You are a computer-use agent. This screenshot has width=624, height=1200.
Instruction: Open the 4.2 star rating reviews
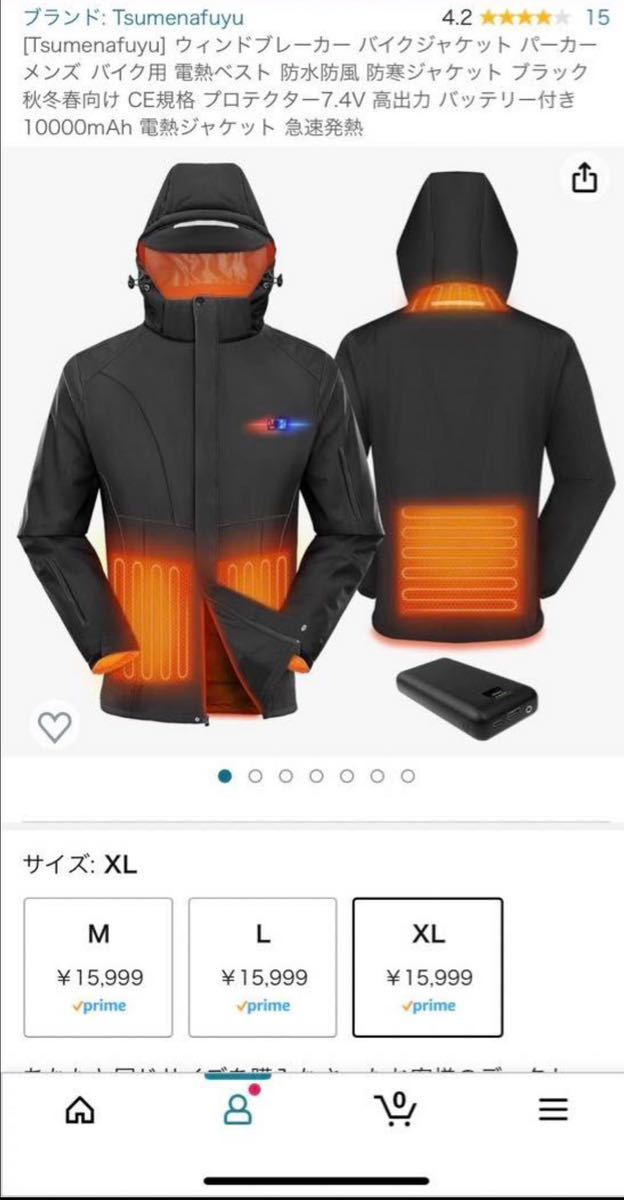pyautogui.click(x=525, y=17)
